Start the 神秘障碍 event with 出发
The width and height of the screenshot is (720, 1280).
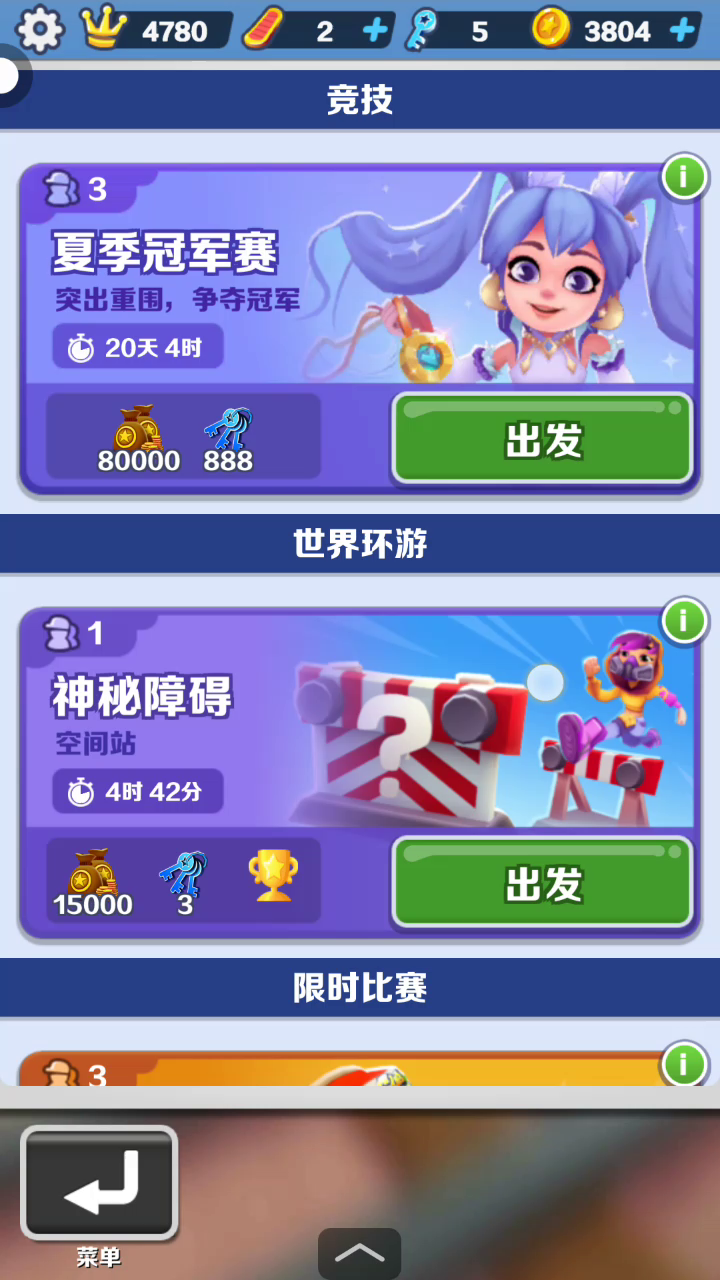point(543,884)
